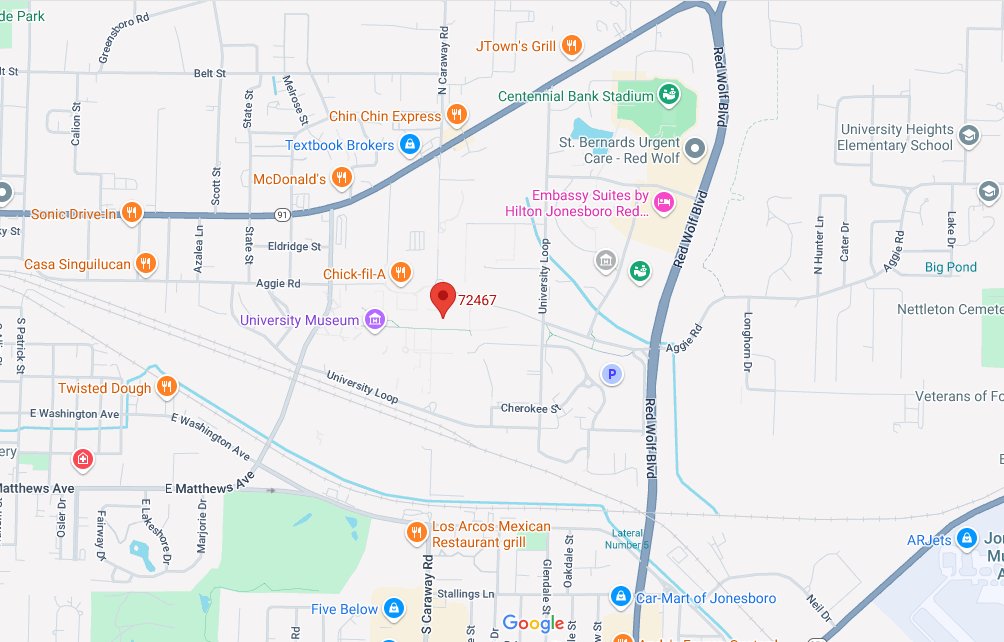Select the Embassy Suites hotel marker
The height and width of the screenshot is (642, 1004).
[x=663, y=204]
